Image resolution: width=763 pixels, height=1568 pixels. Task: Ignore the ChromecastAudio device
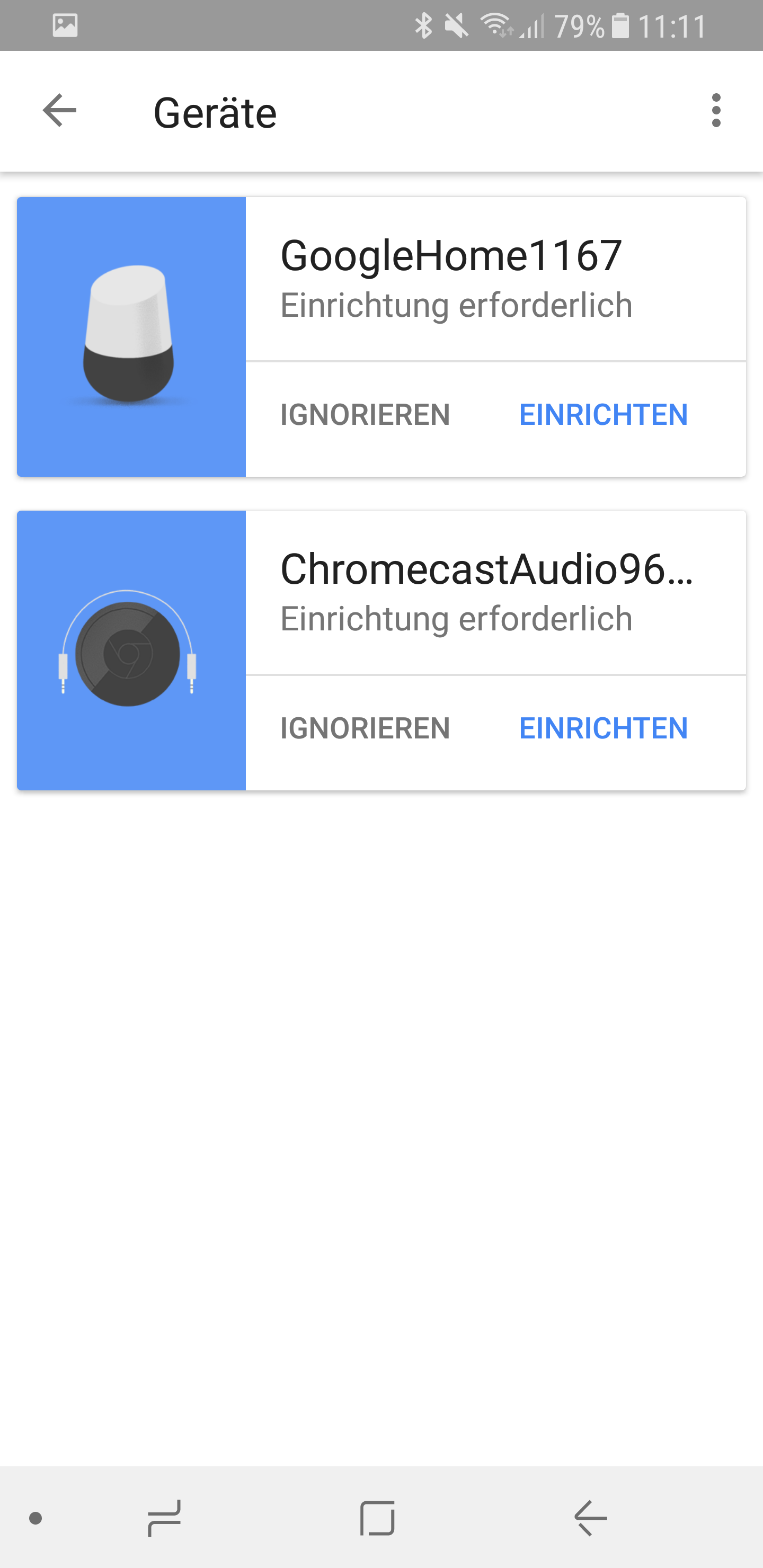365,728
